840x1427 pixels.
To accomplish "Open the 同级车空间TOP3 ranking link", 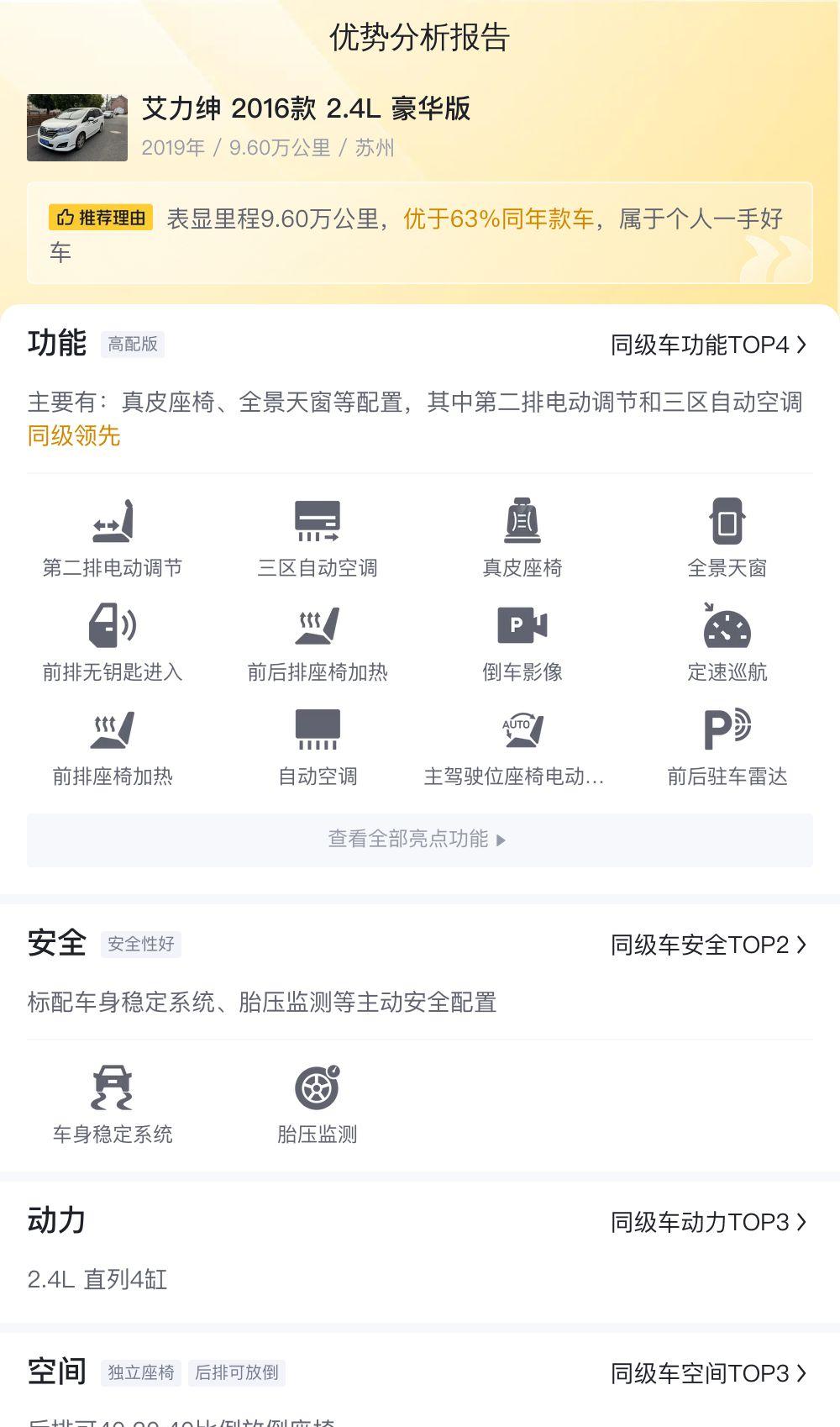I will point(709,1374).
